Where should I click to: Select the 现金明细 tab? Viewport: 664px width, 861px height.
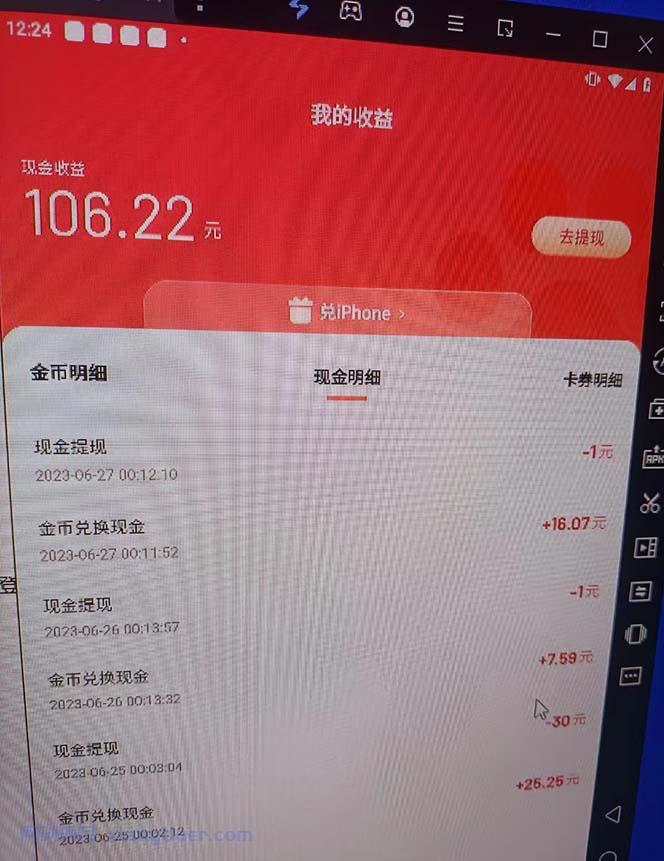tap(347, 377)
